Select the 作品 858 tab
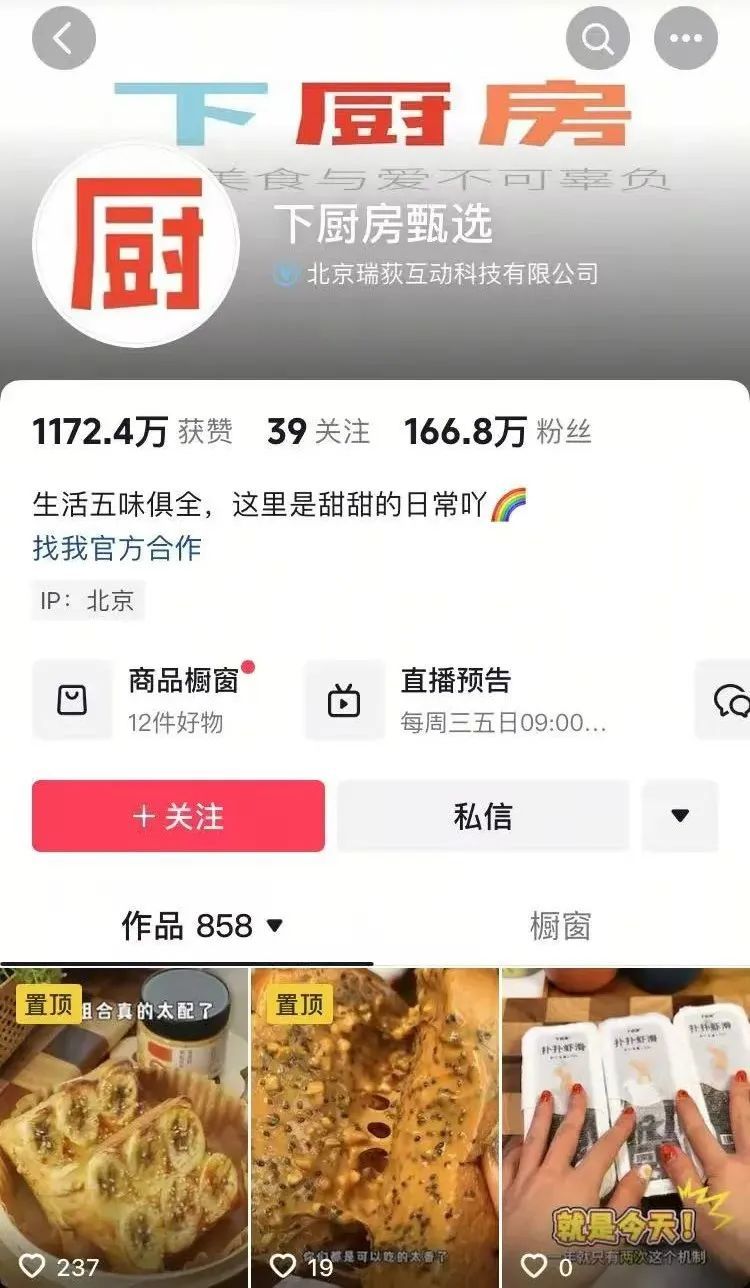750x1288 pixels. (x=202, y=926)
